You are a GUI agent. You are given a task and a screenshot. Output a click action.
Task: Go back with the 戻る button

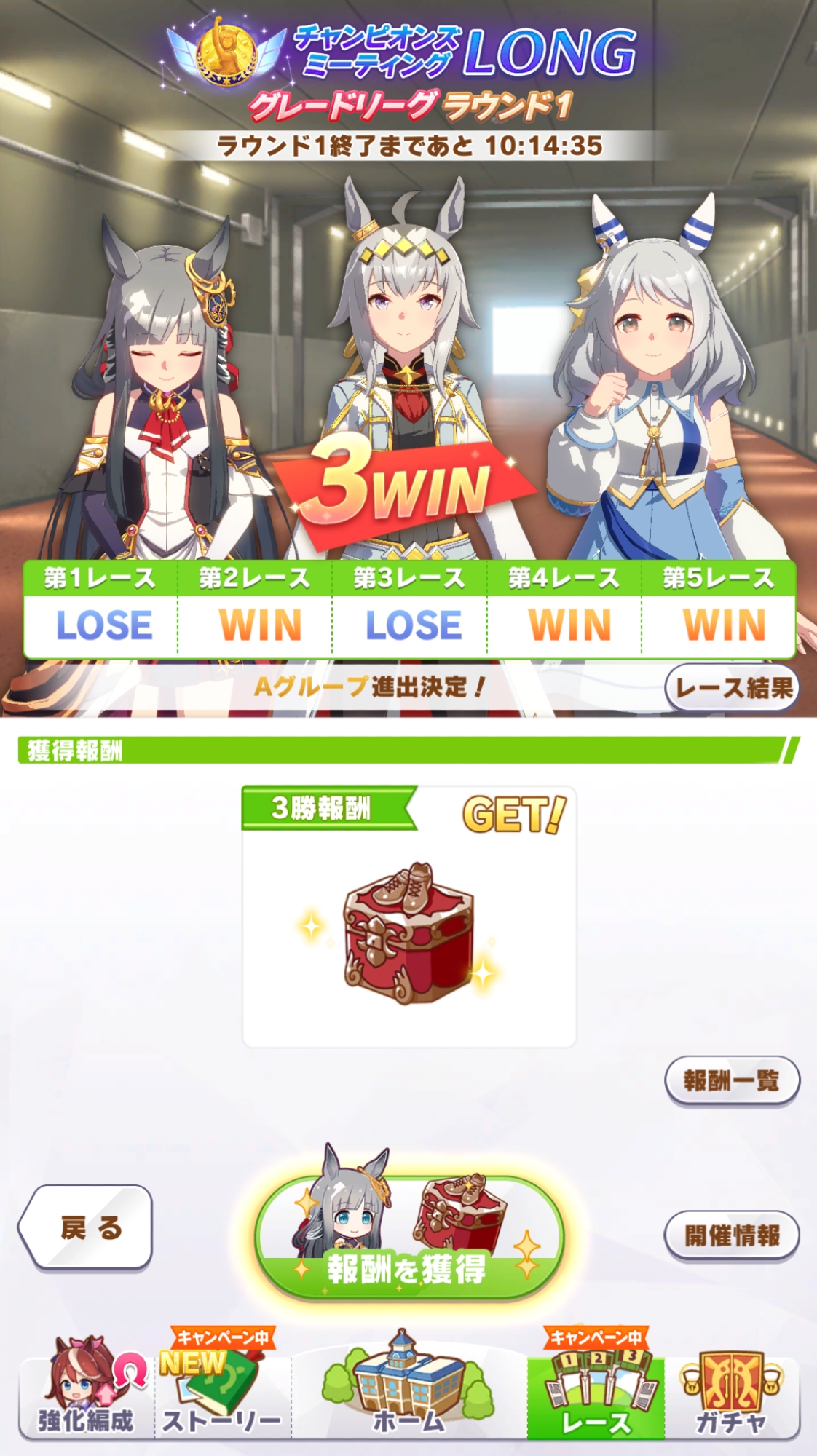point(86,1227)
